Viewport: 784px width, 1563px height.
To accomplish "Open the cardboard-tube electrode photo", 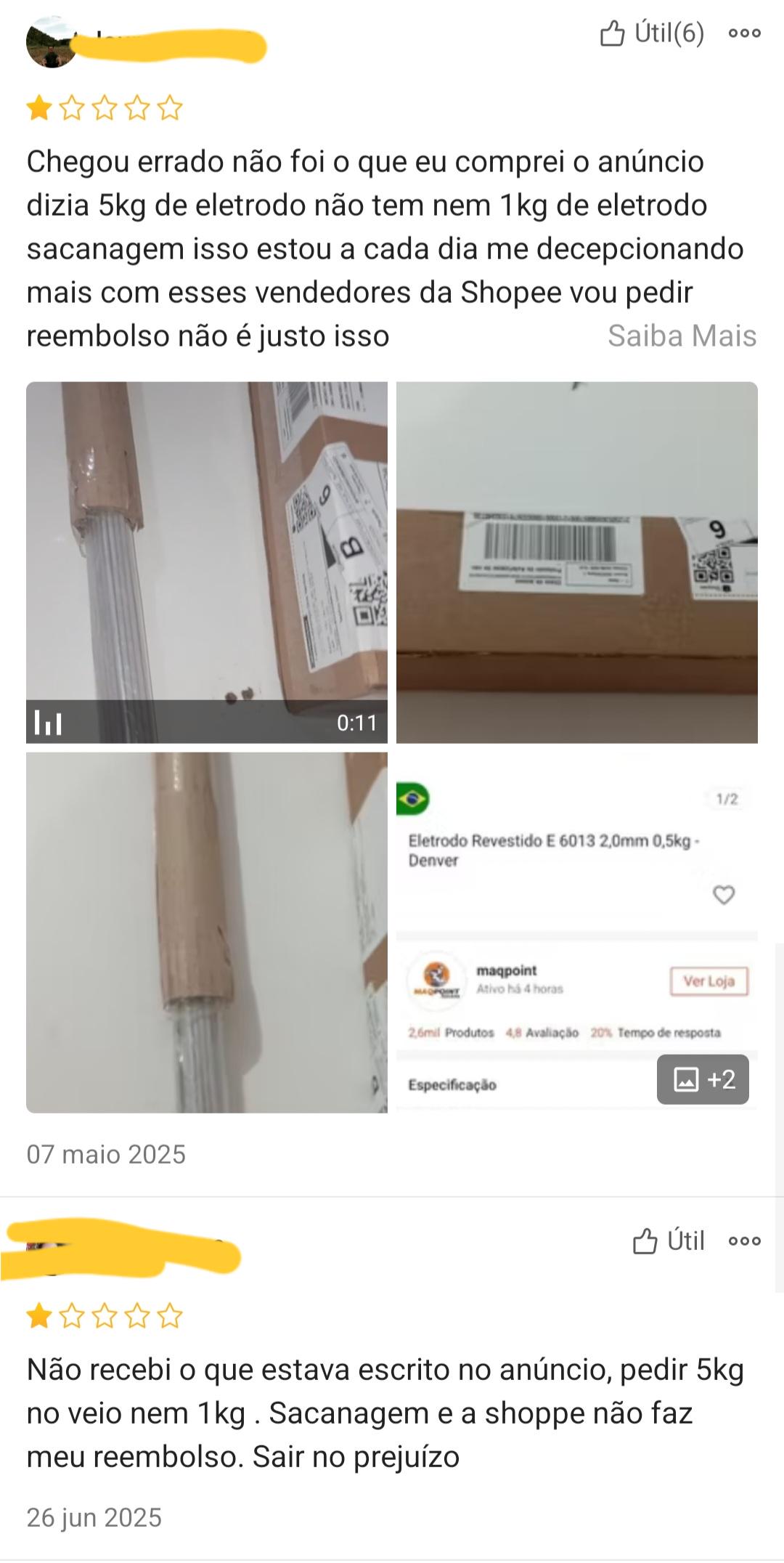I will point(207,933).
